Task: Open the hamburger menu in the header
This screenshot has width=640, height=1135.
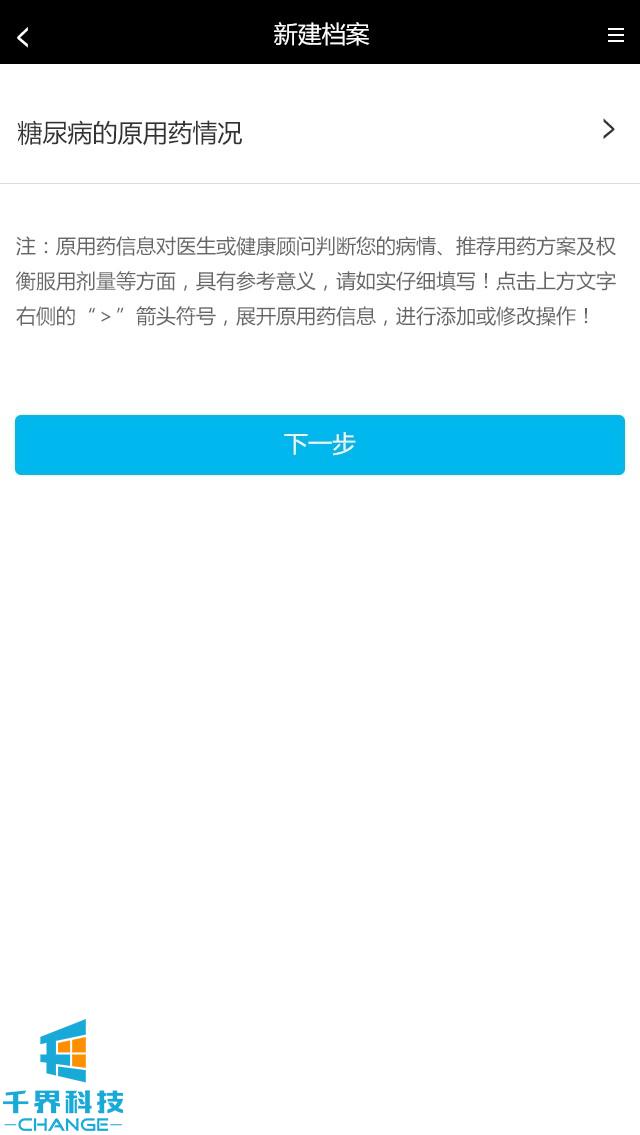Action: coord(616,35)
